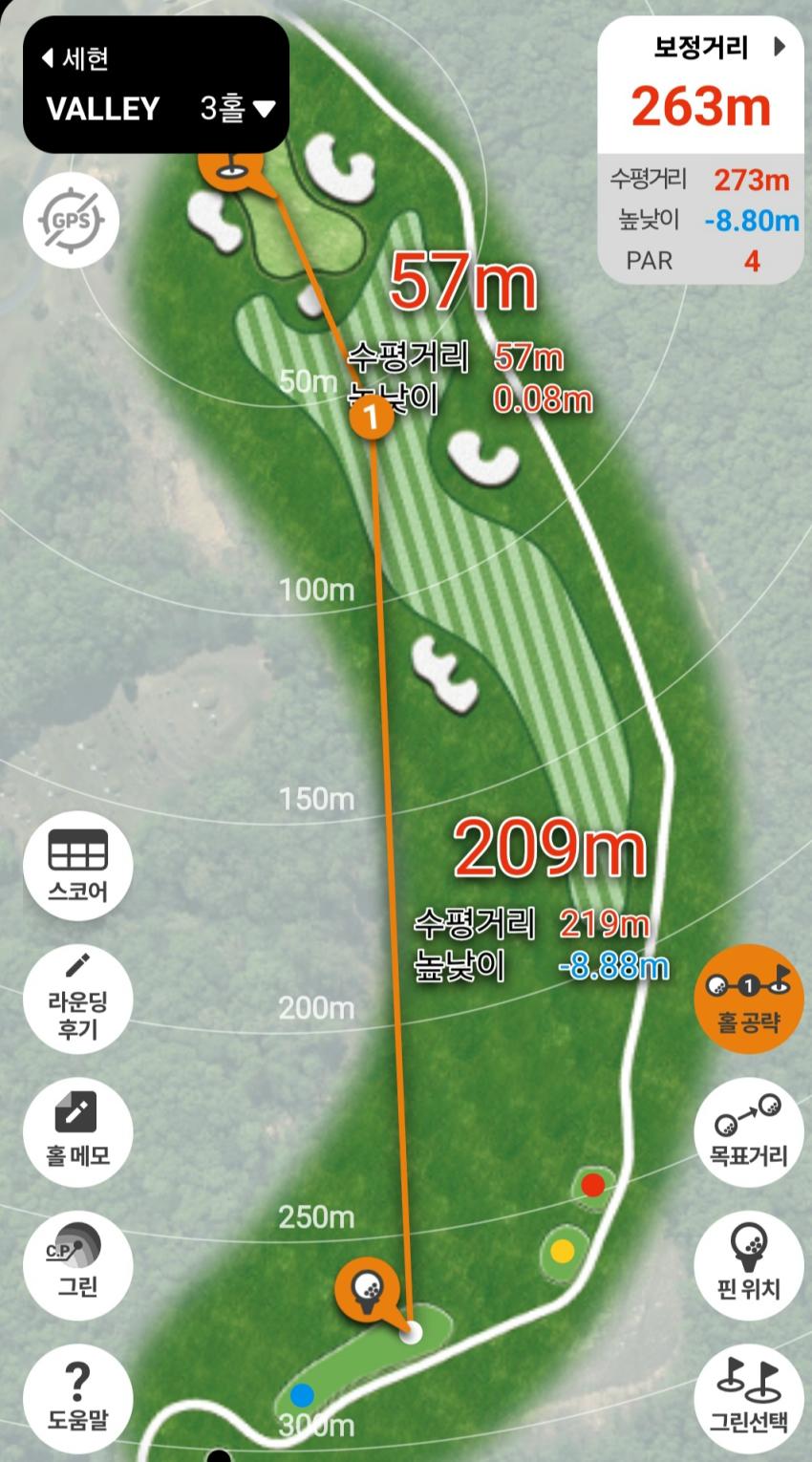Open the 스코어 scorecard
Screen dimensions: 812x1462
77,865
